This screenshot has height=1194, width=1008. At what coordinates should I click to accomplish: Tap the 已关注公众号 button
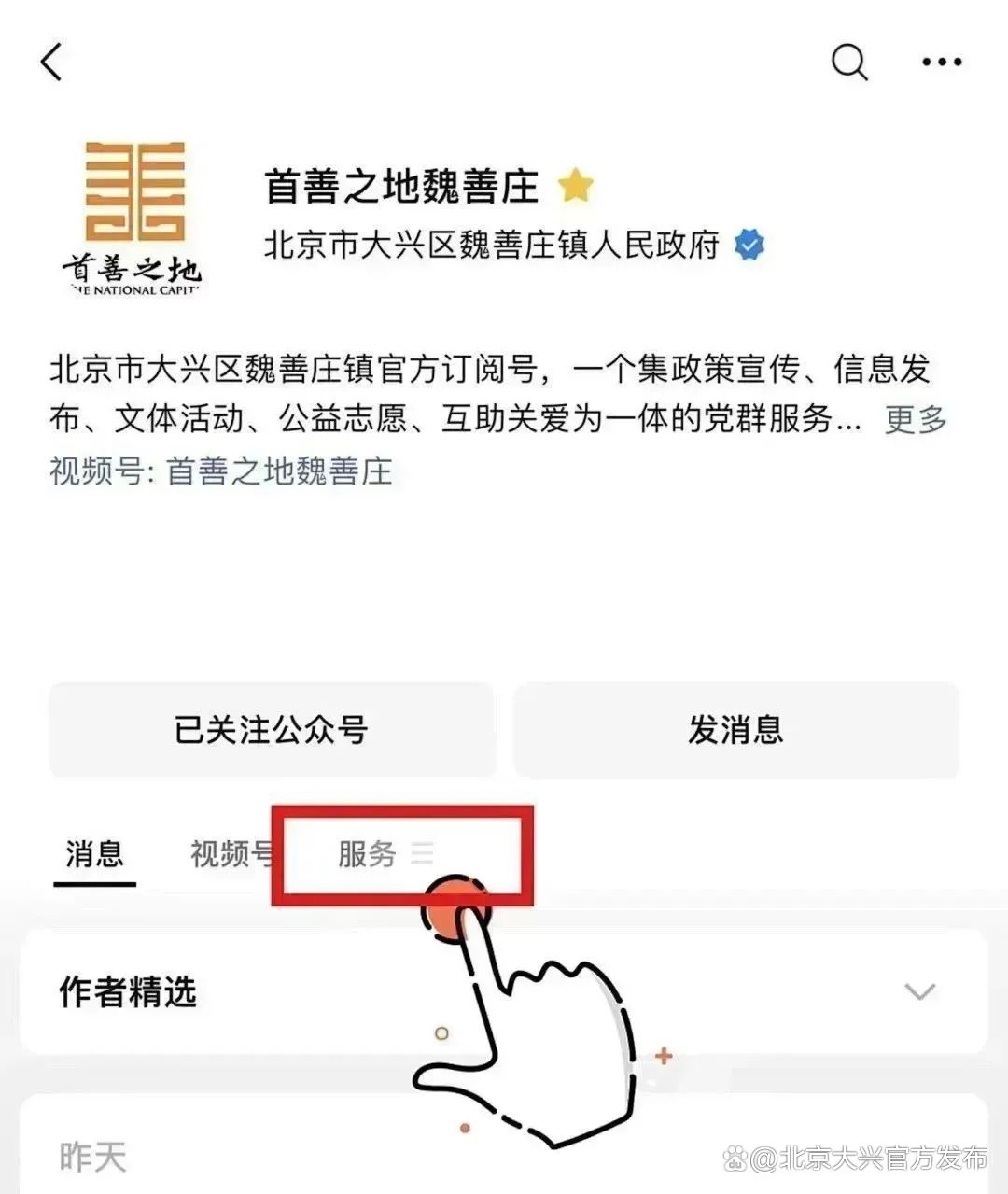coord(272,729)
